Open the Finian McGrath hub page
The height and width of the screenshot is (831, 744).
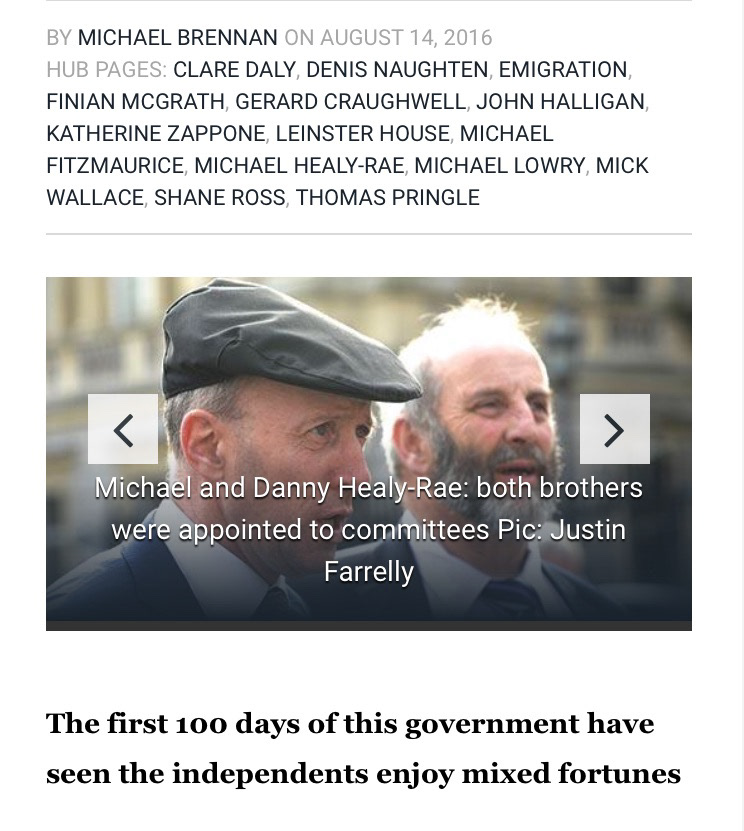(135, 102)
